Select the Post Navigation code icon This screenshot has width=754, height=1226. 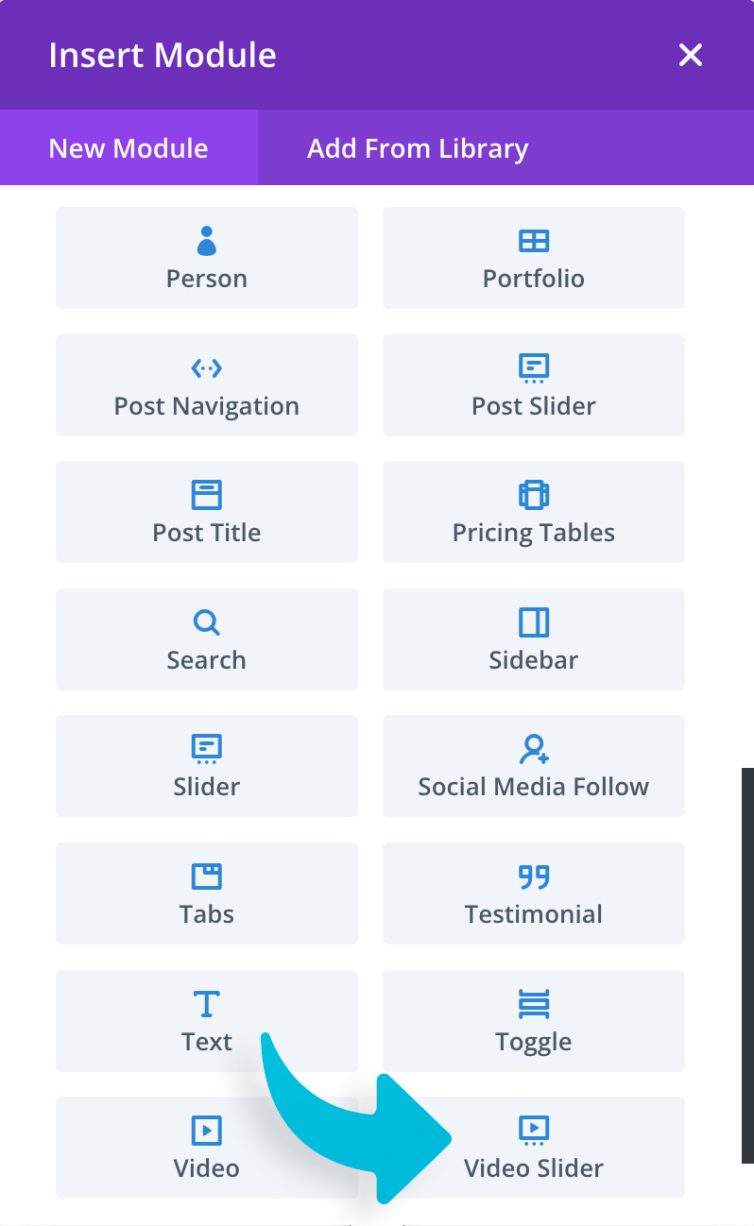tap(206, 366)
